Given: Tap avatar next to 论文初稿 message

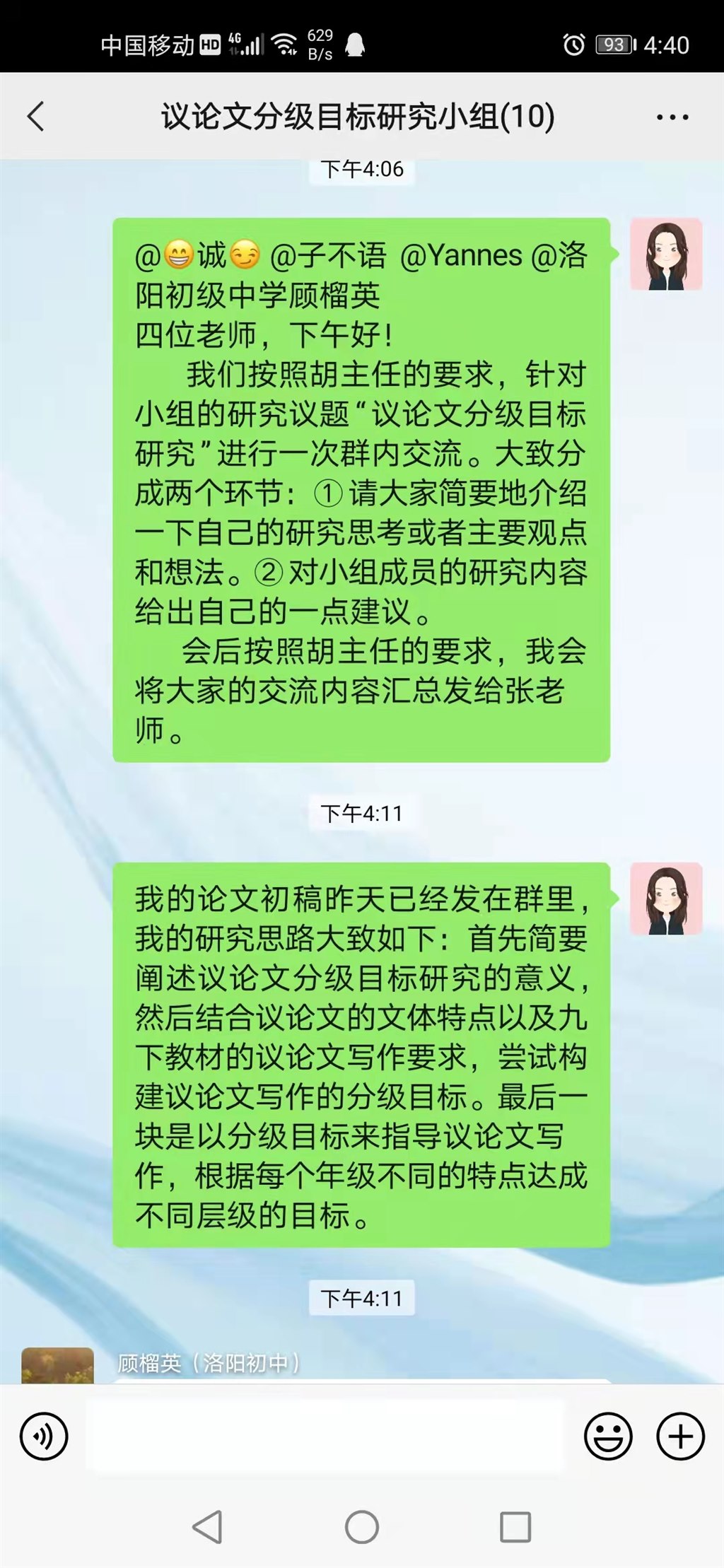Looking at the screenshot, I should click(x=666, y=899).
